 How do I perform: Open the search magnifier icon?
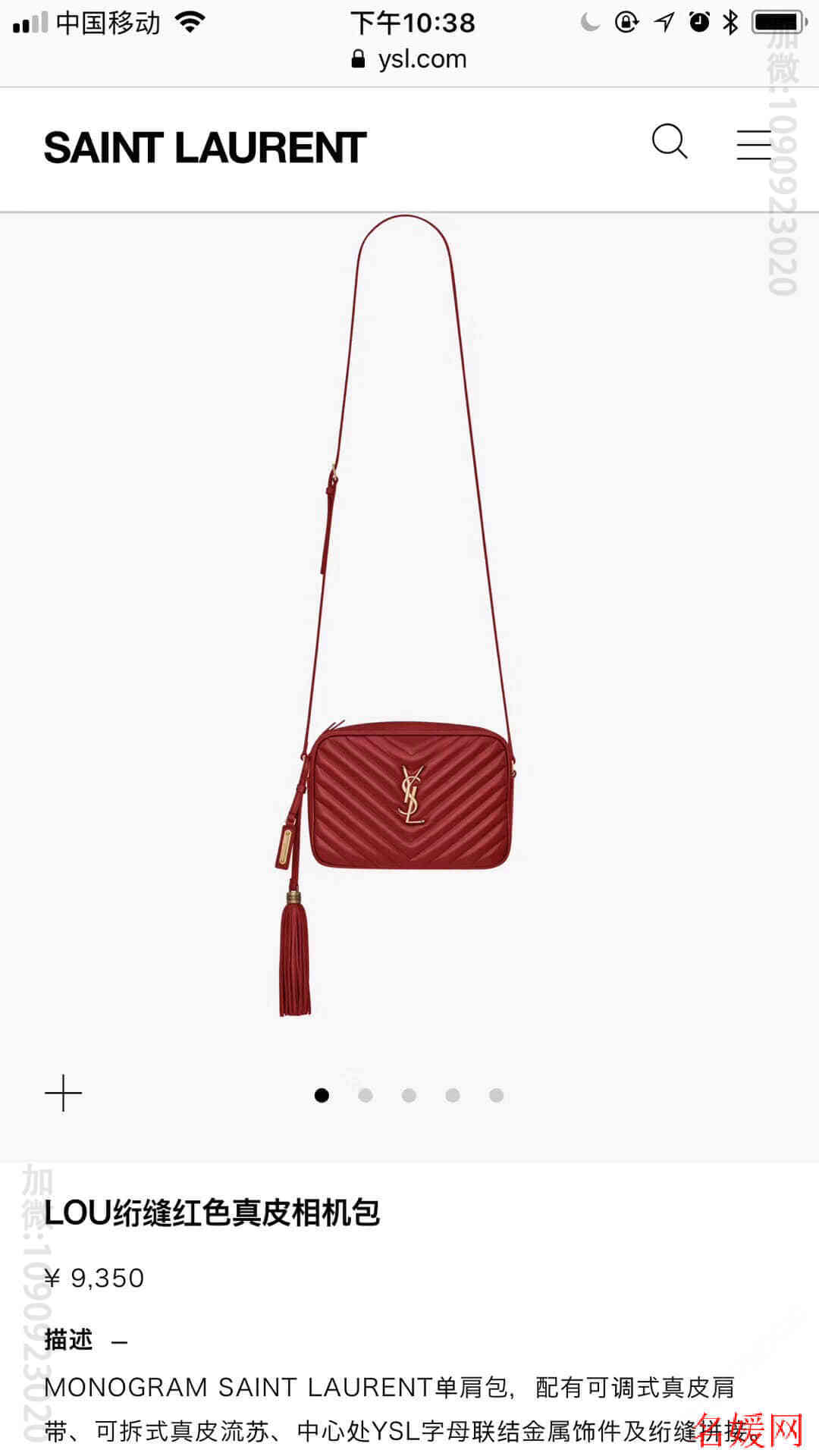(x=669, y=142)
